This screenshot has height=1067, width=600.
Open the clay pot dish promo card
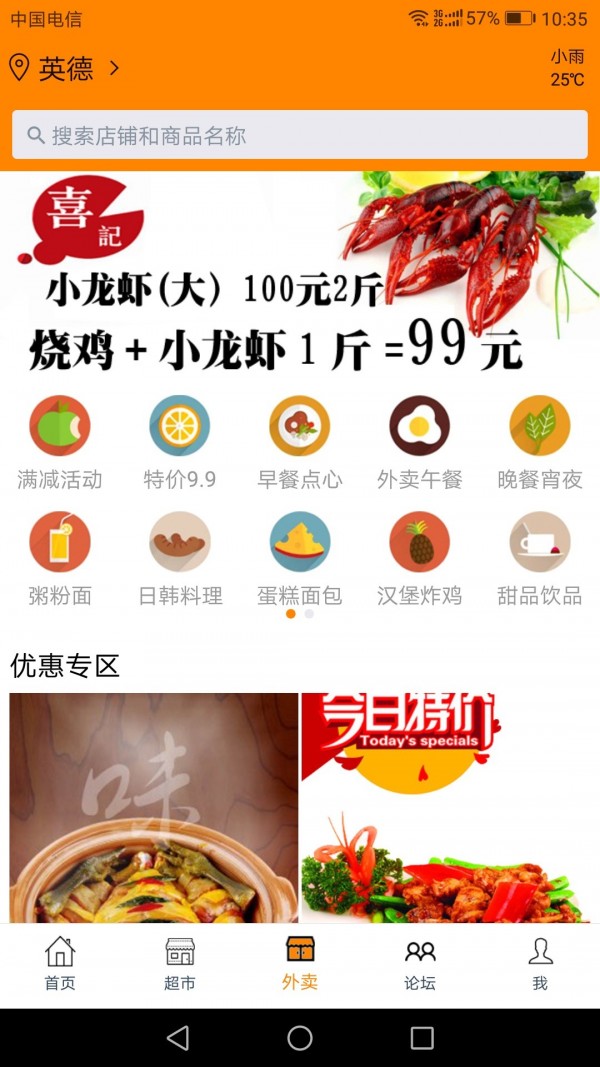pos(154,807)
